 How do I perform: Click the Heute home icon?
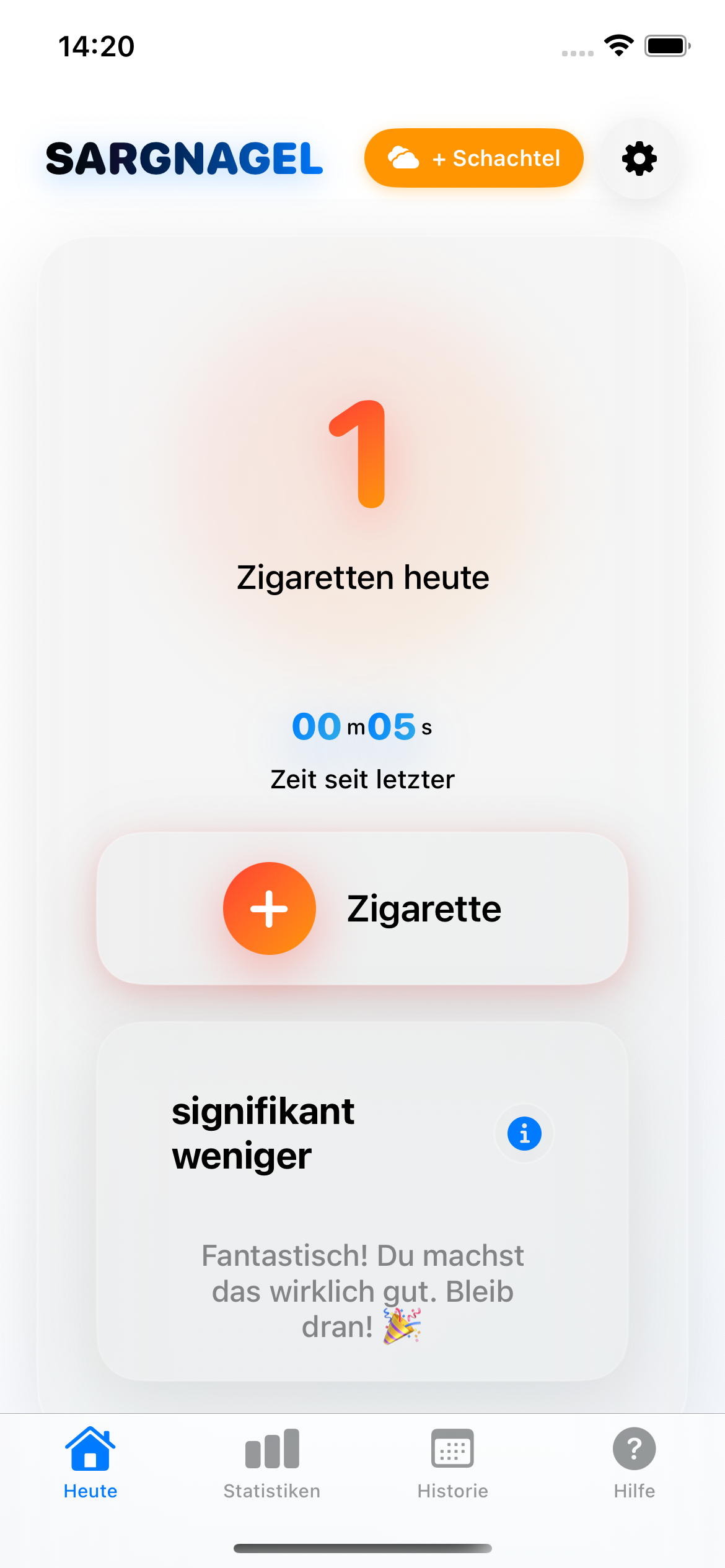pyautogui.click(x=90, y=1449)
